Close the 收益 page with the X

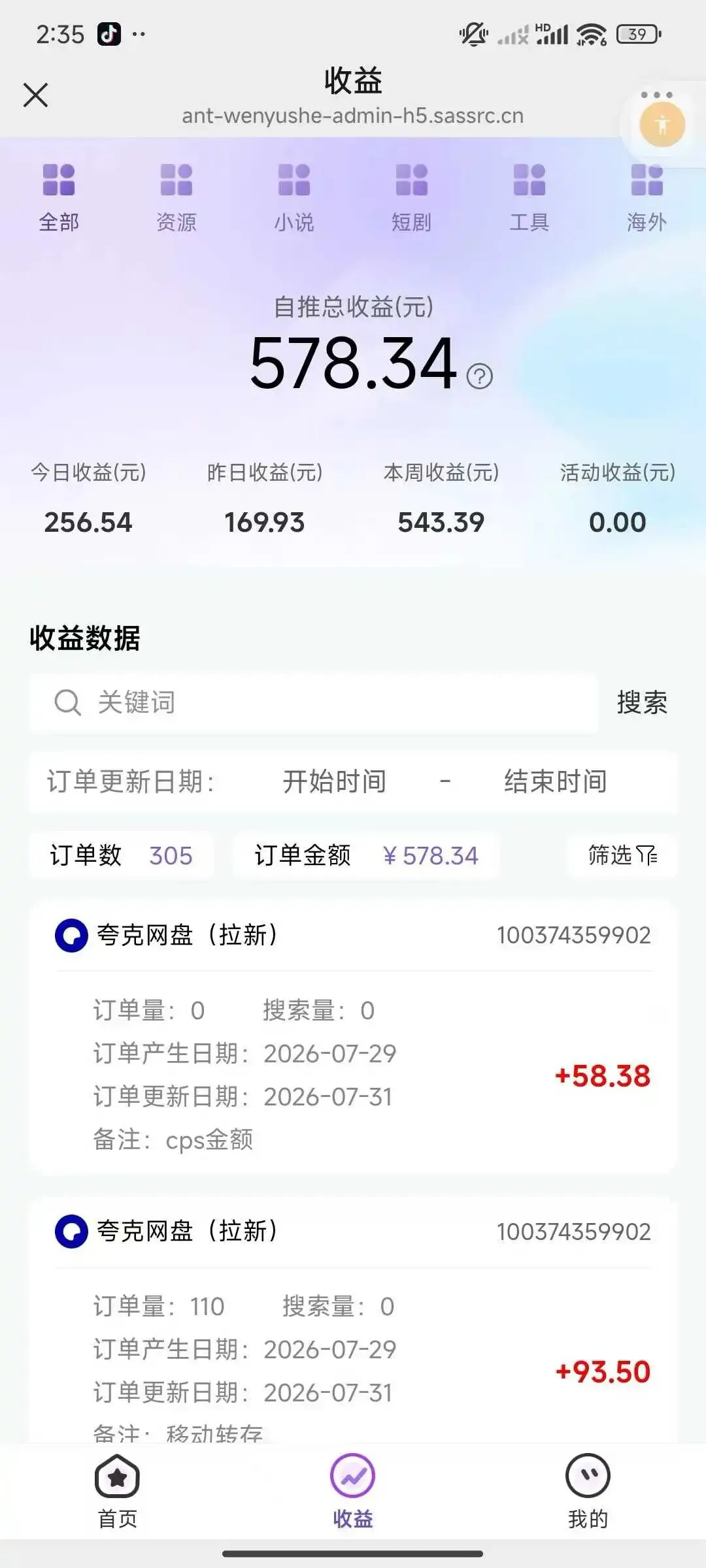coord(35,95)
